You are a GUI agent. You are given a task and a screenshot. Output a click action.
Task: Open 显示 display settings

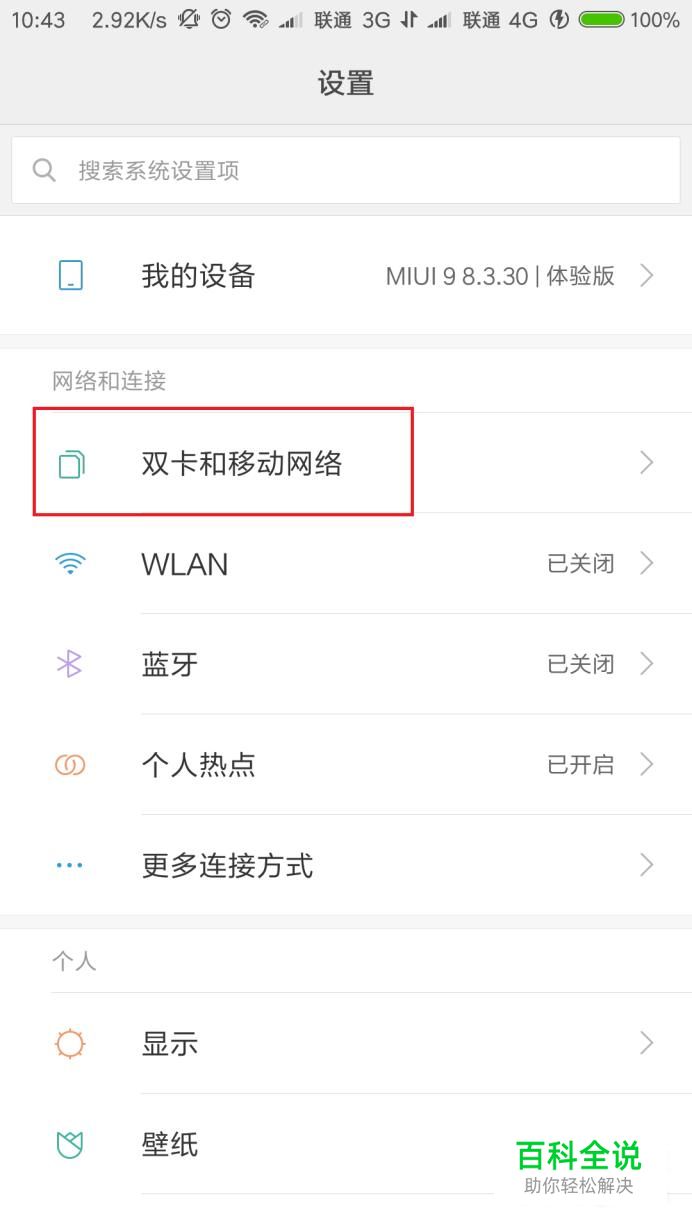pyautogui.click(x=346, y=1044)
